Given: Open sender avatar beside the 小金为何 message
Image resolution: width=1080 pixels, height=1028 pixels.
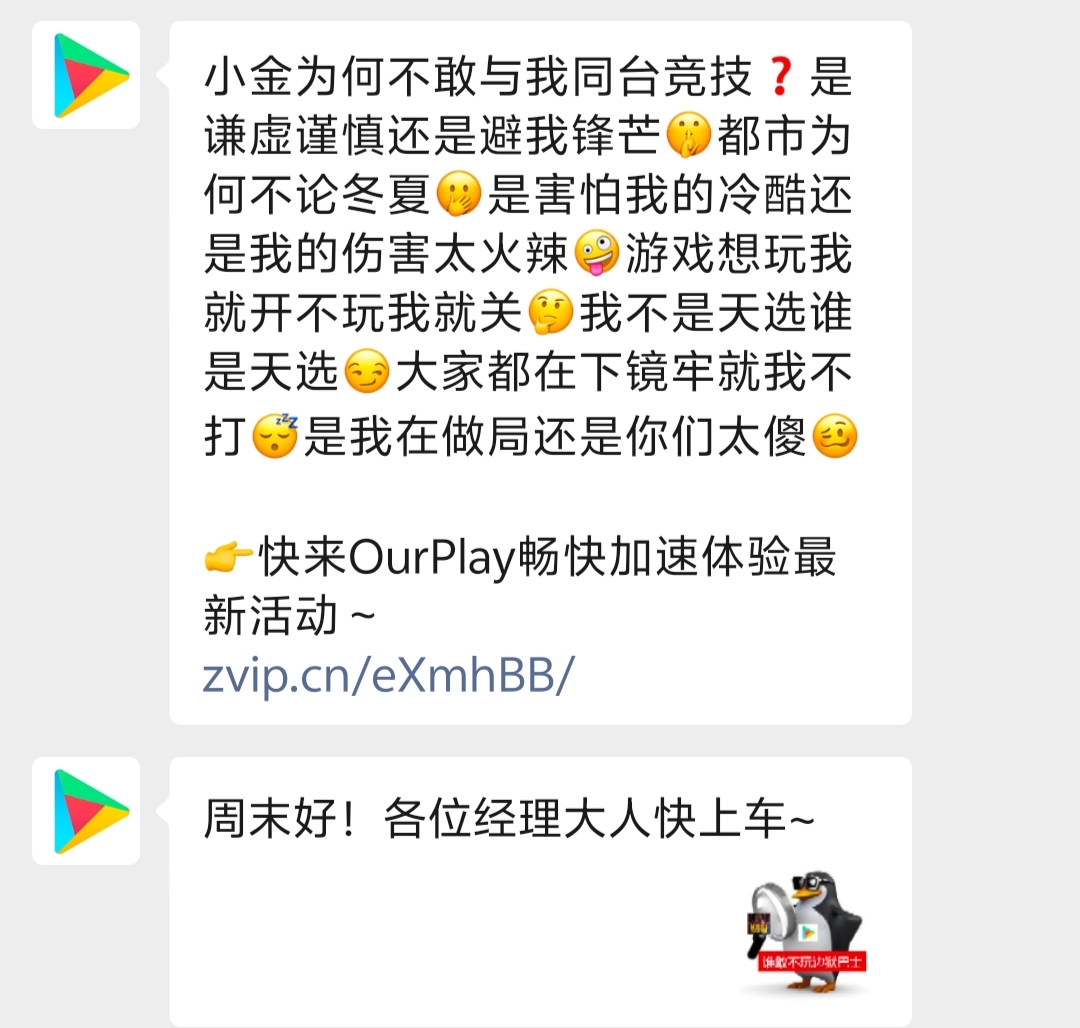Looking at the screenshot, I should click(86, 75).
